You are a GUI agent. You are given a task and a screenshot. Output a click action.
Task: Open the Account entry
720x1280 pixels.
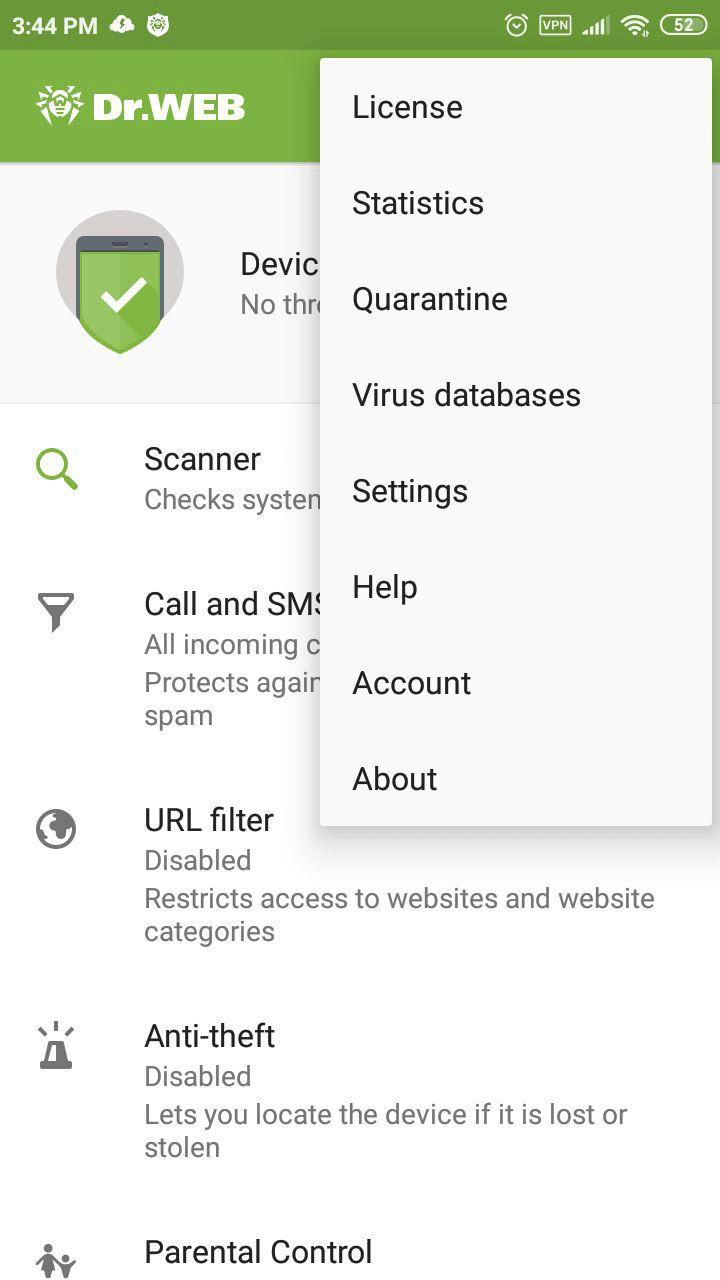tap(515, 683)
